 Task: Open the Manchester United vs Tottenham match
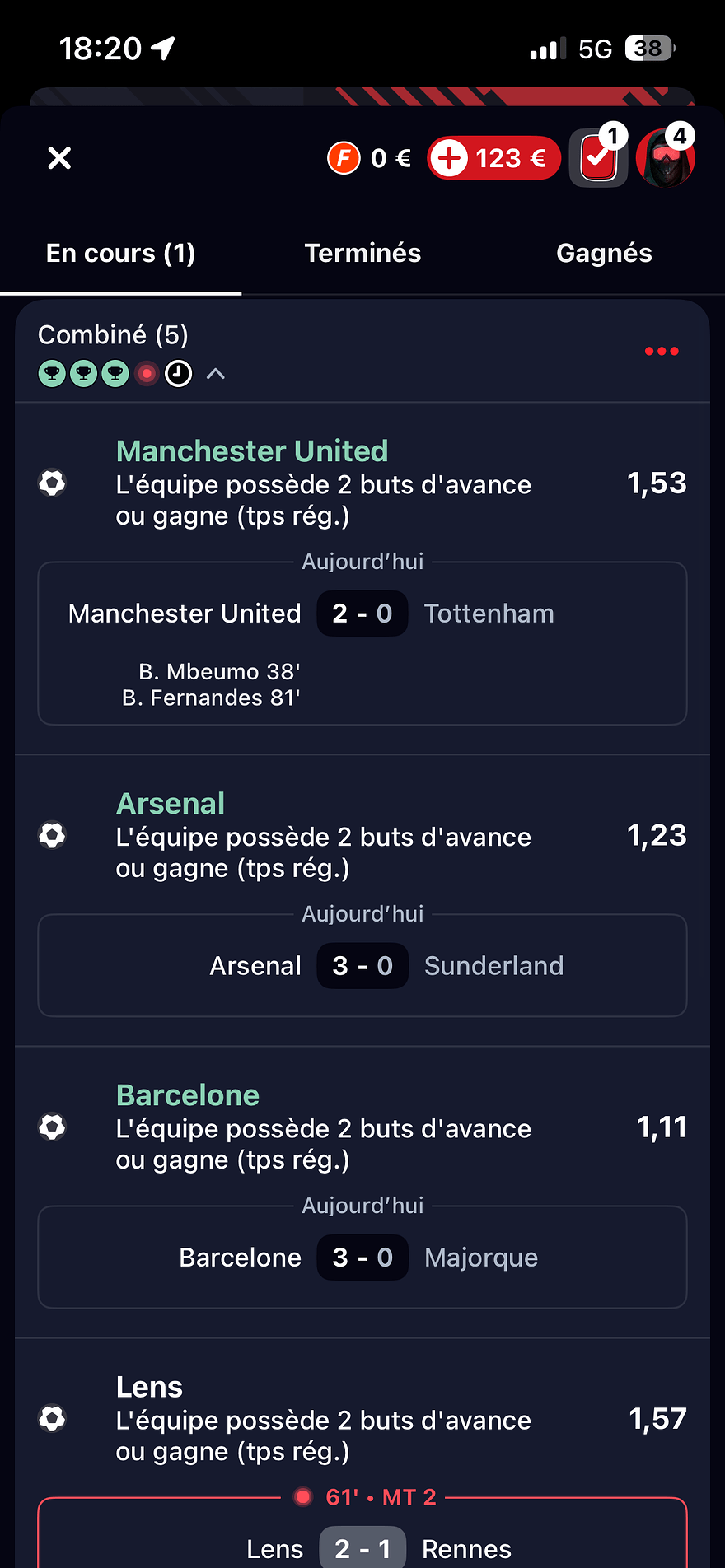[362, 643]
